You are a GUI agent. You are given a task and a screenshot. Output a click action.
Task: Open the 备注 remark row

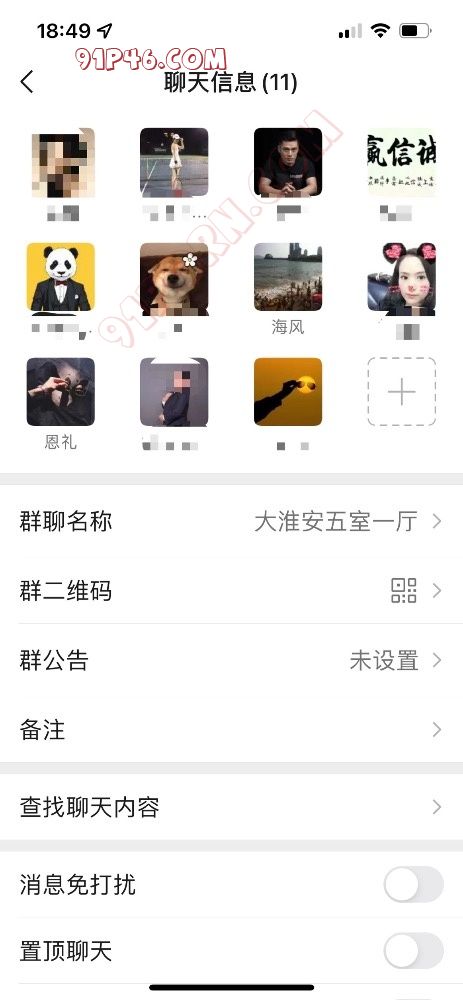232,729
